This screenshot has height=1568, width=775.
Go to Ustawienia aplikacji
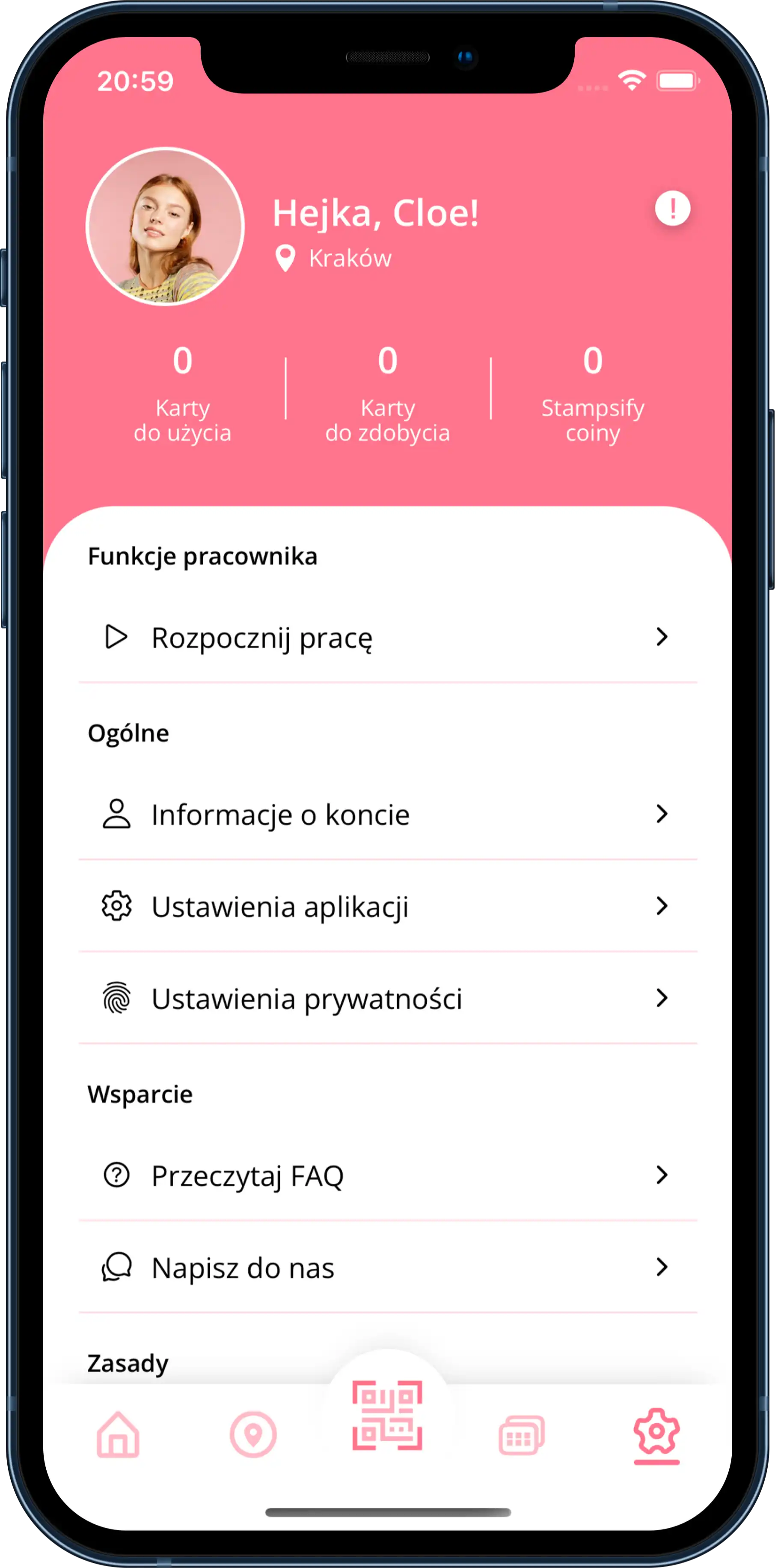point(388,906)
